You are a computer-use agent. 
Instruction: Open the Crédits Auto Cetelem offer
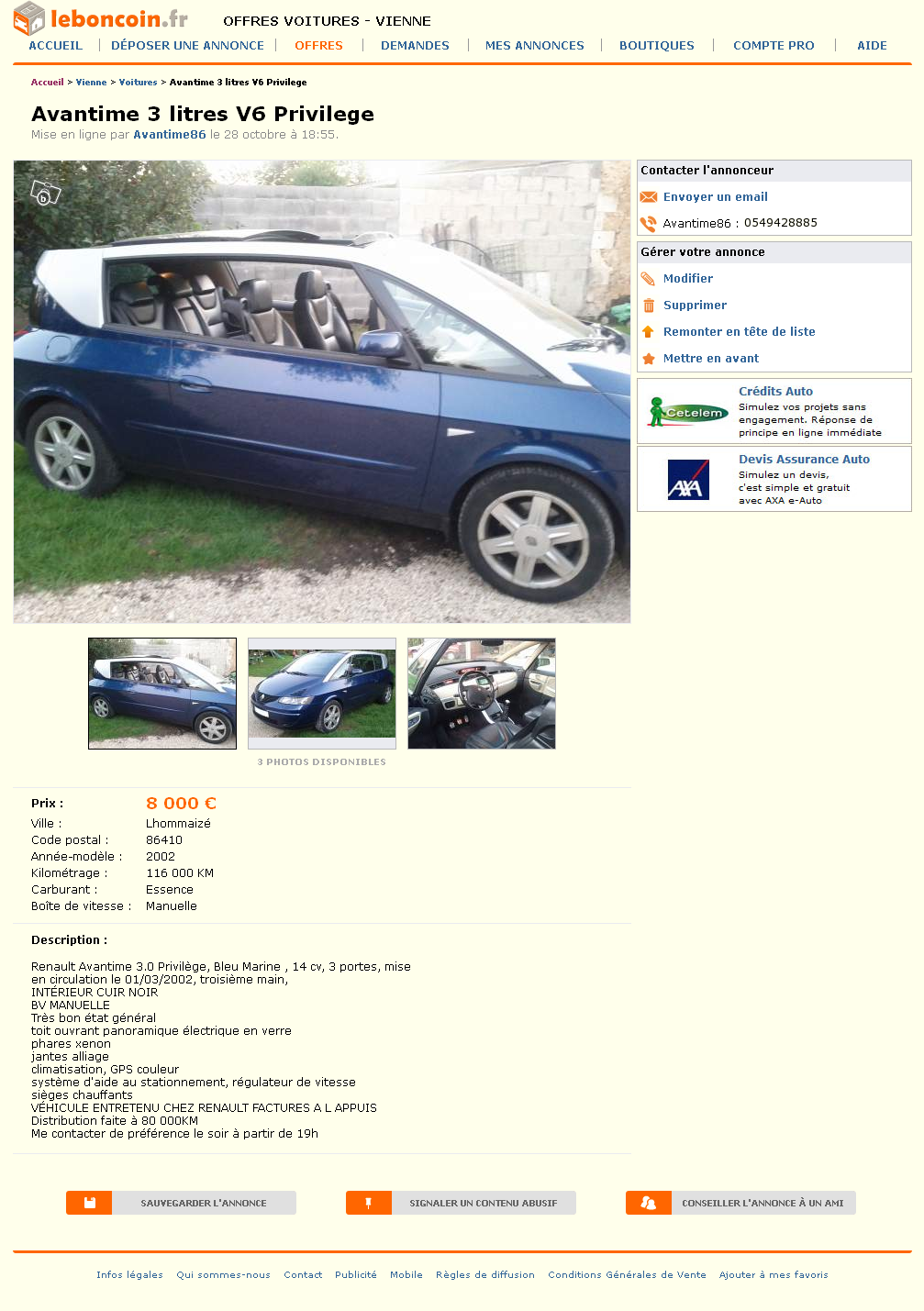[775, 392]
